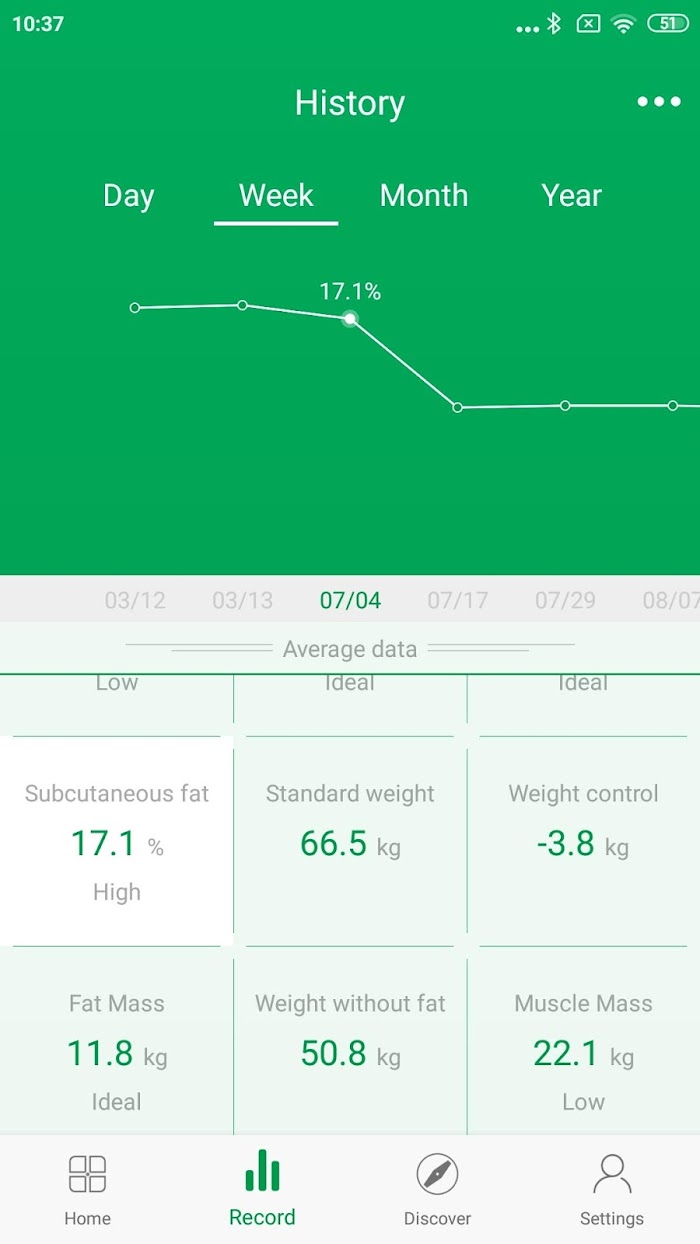Viewport: 700px width, 1244px height.
Task: Select the Weight control tile
Action: click(x=584, y=841)
